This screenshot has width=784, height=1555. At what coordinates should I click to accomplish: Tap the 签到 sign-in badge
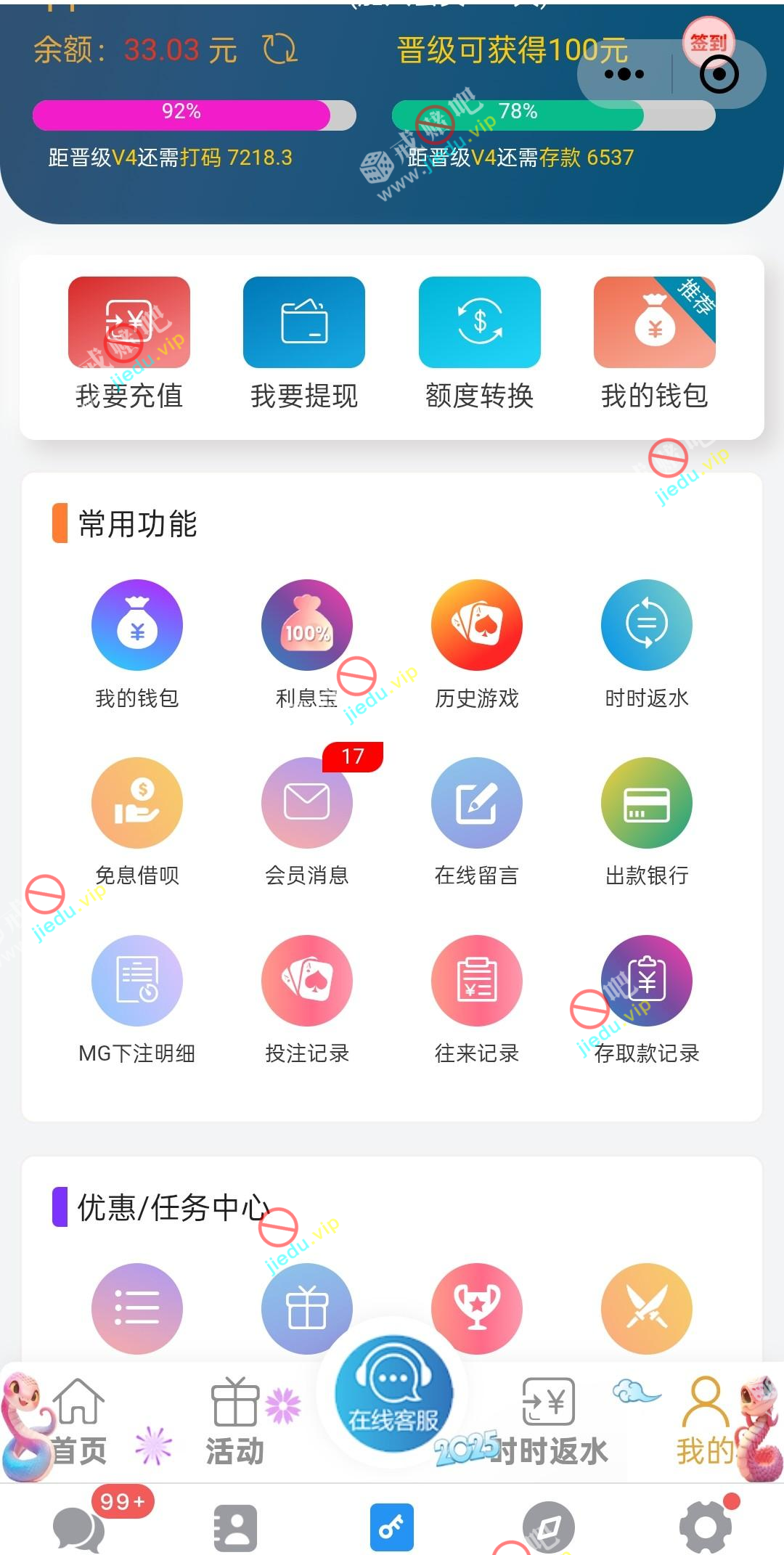(709, 42)
